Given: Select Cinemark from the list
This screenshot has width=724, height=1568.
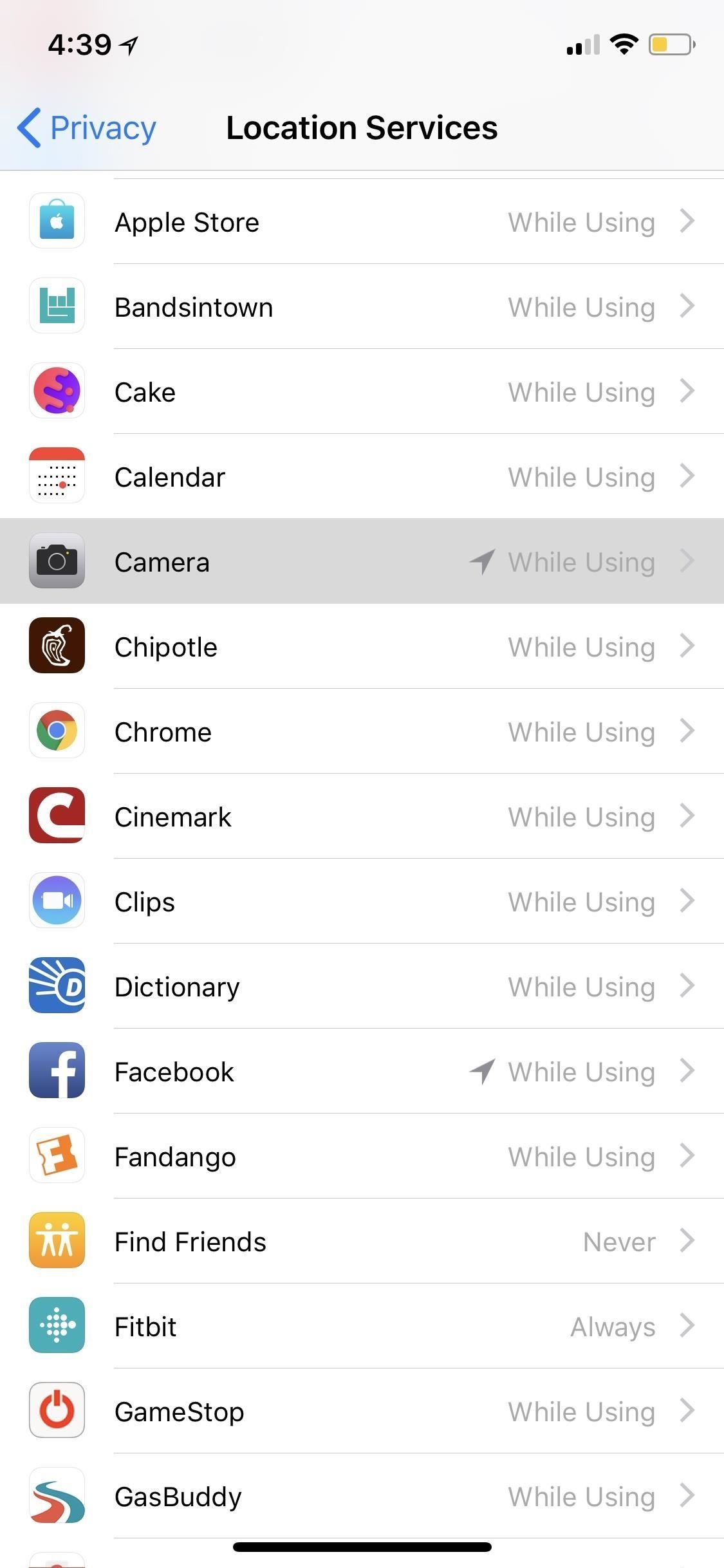Looking at the screenshot, I should (362, 817).
